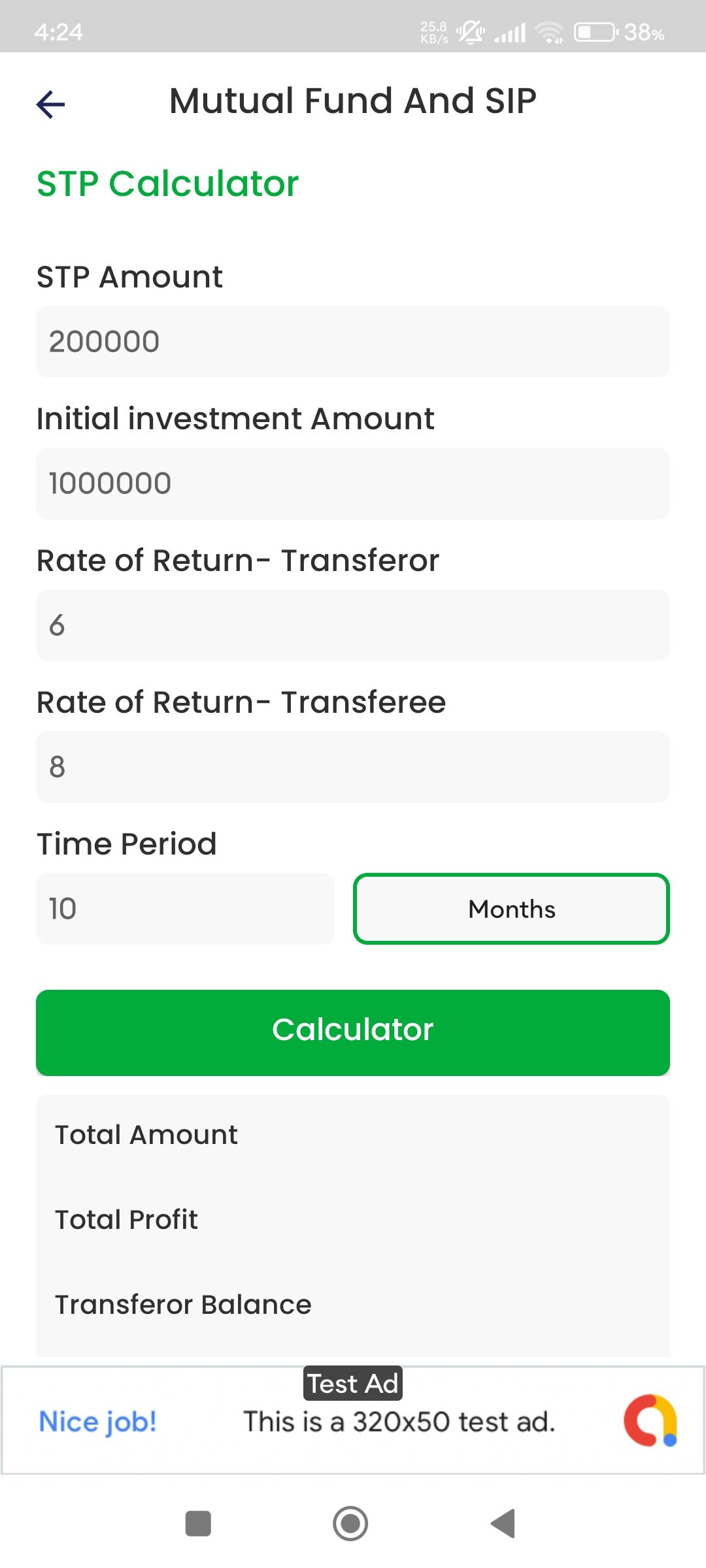The height and width of the screenshot is (1568, 706).
Task: Edit the STP Amount field
Action: pyautogui.click(x=353, y=342)
